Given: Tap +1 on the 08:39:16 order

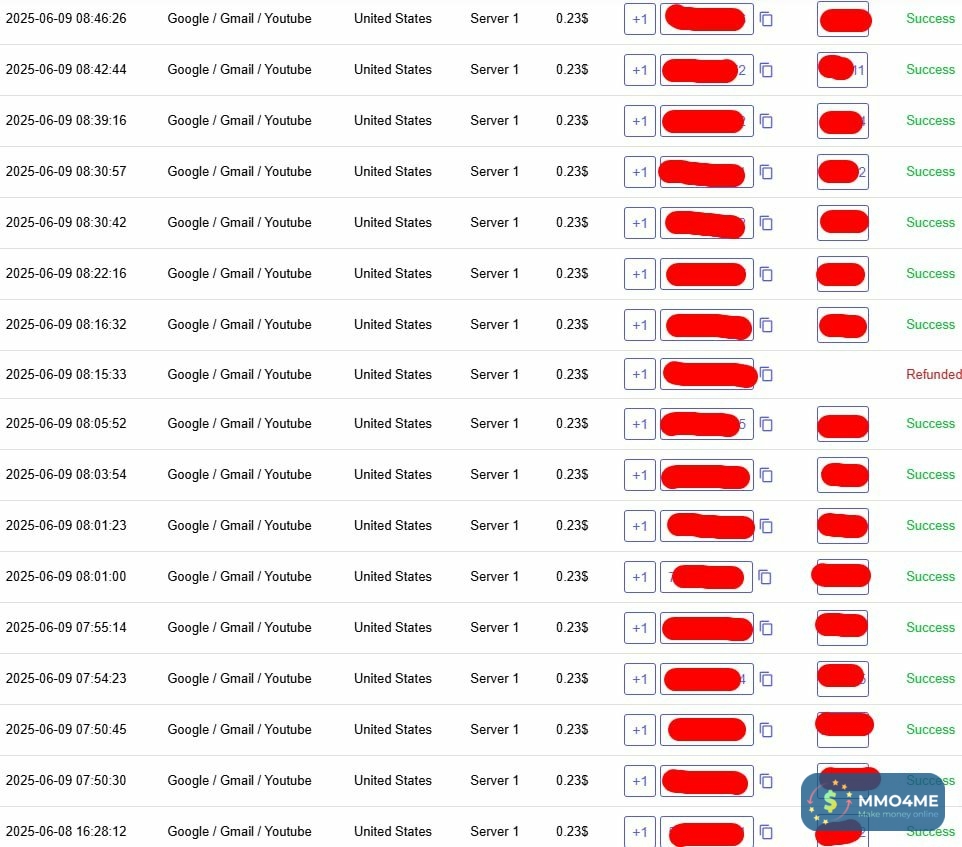Looking at the screenshot, I should (640, 121).
